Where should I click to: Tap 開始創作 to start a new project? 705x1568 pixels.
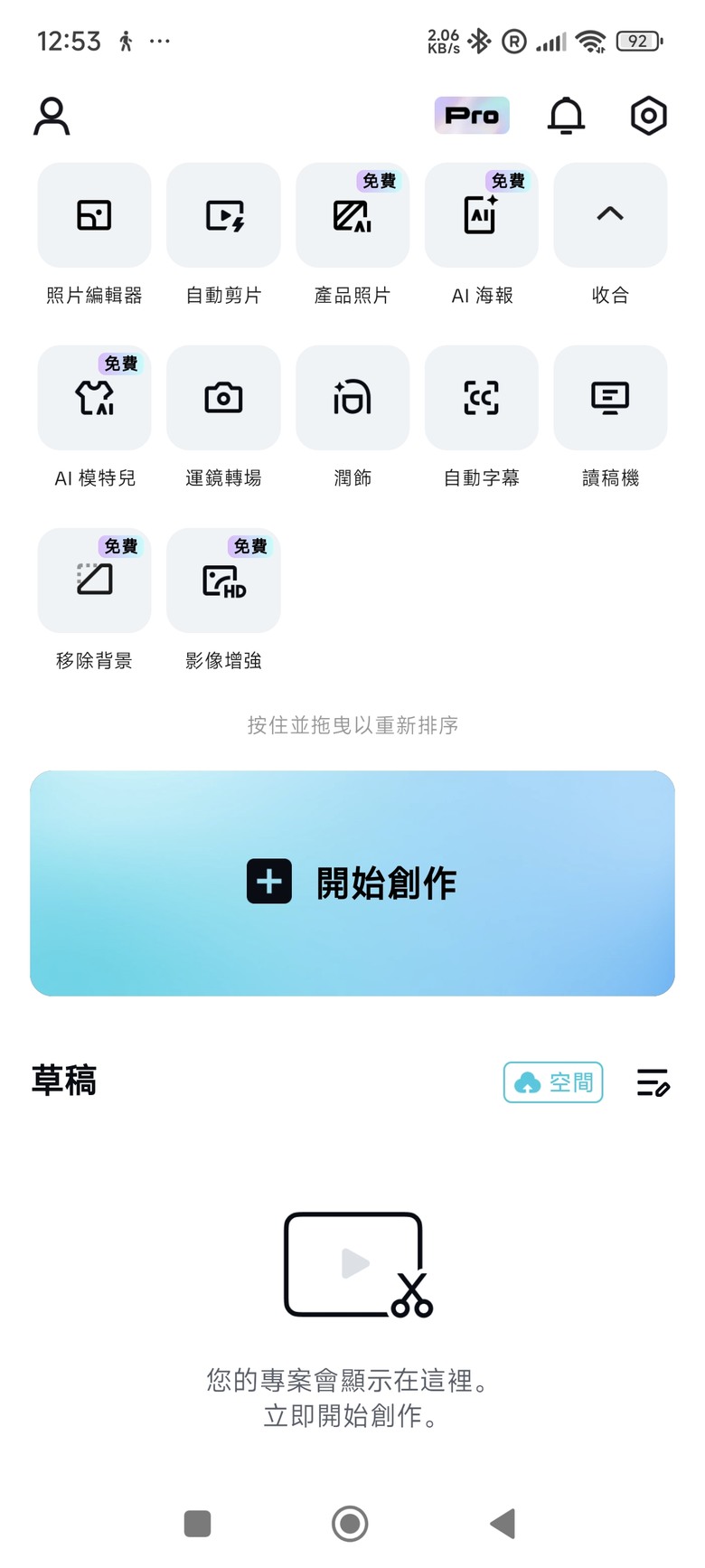pyautogui.click(x=352, y=883)
